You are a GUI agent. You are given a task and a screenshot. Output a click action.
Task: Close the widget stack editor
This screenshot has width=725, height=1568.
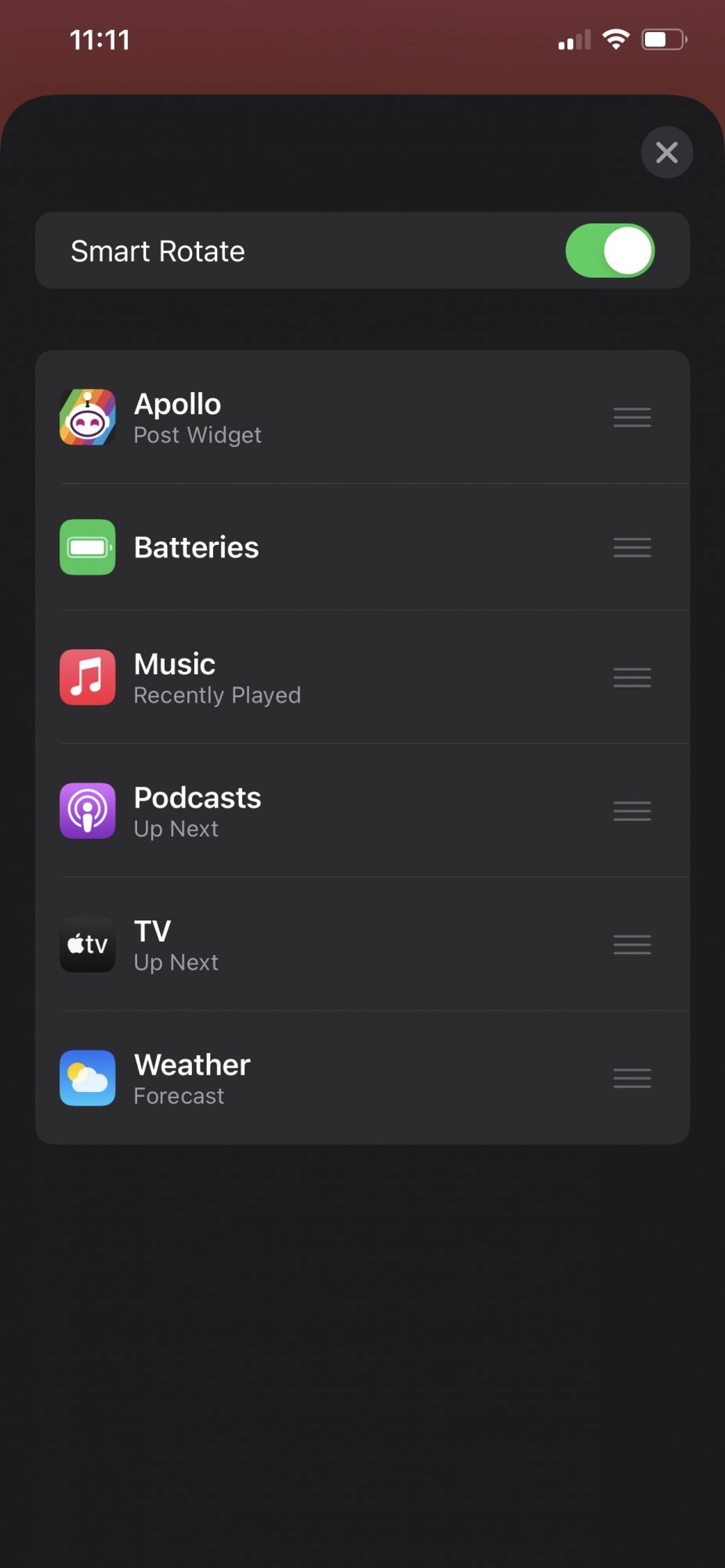(666, 152)
